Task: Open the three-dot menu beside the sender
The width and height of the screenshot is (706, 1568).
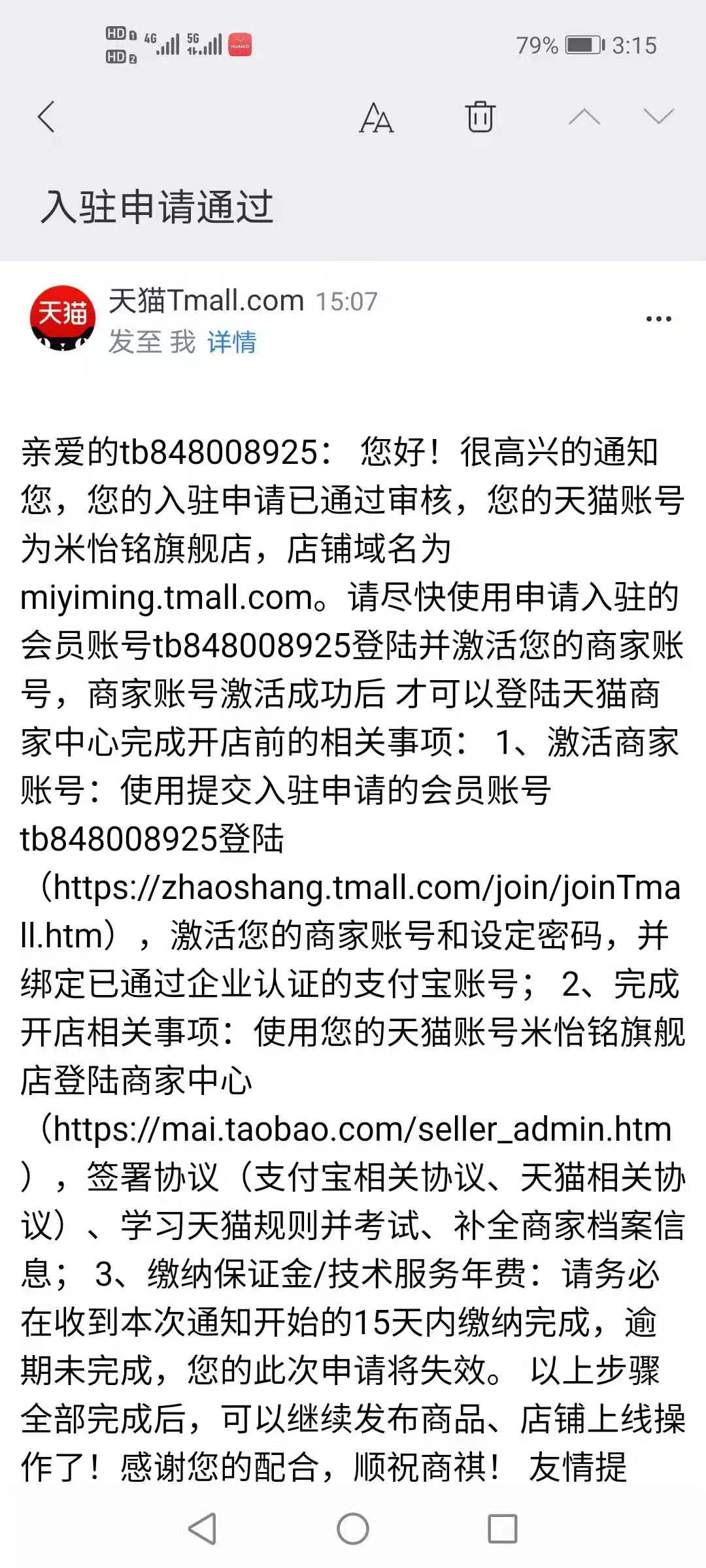Action: point(658,319)
